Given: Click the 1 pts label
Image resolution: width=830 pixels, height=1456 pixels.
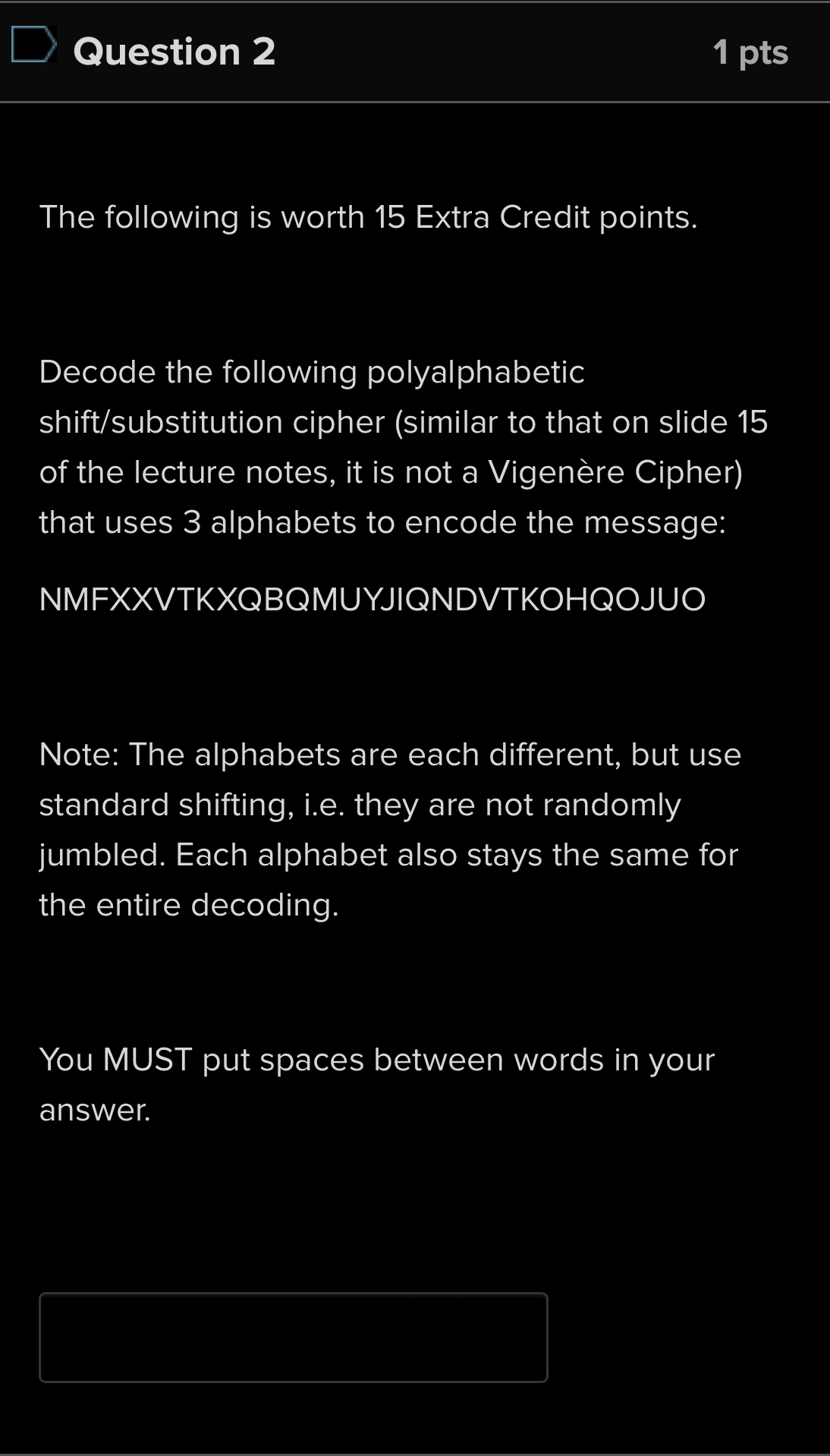Looking at the screenshot, I should pyautogui.click(x=750, y=52).
